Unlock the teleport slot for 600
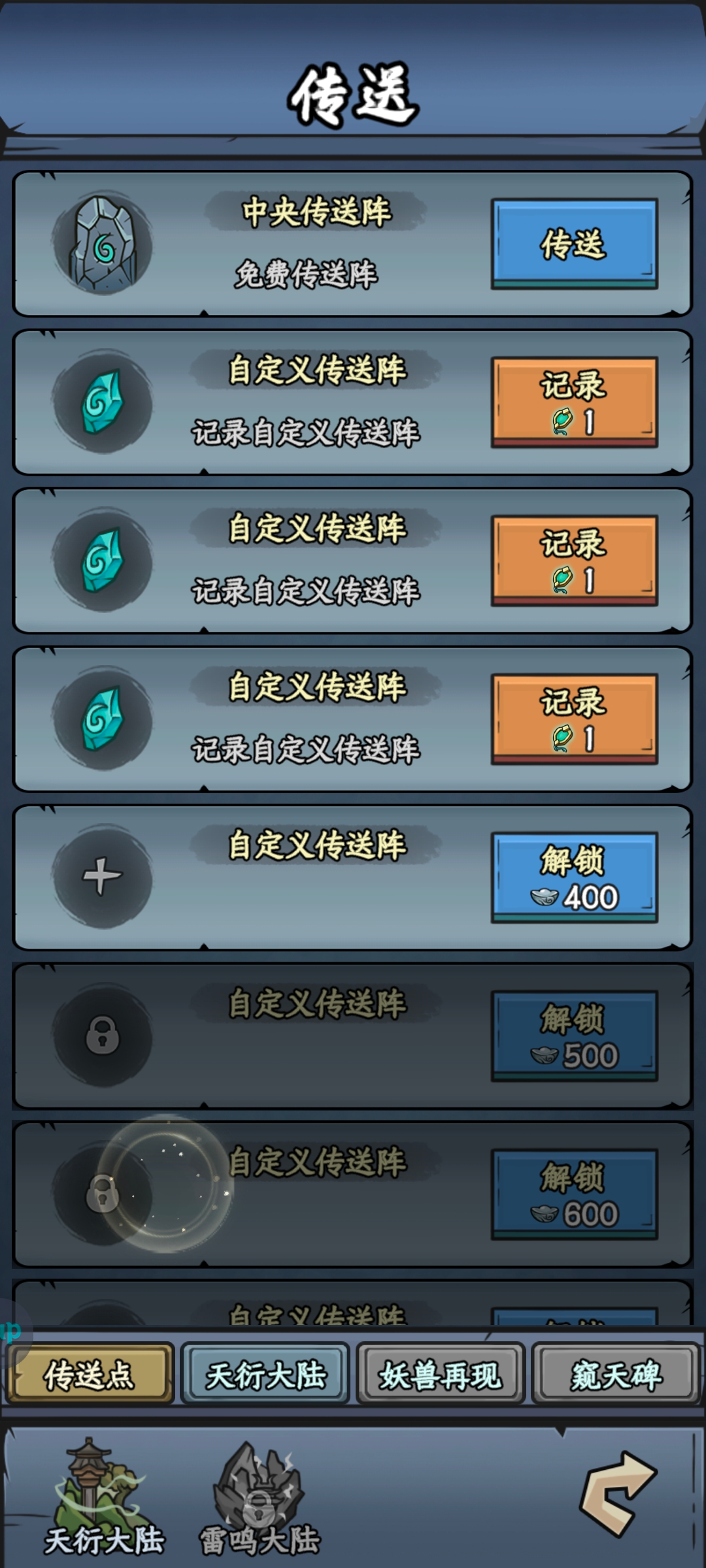Image resolution: width=706 pixels, height=1568 pixels. click(x=574, y=1194)
